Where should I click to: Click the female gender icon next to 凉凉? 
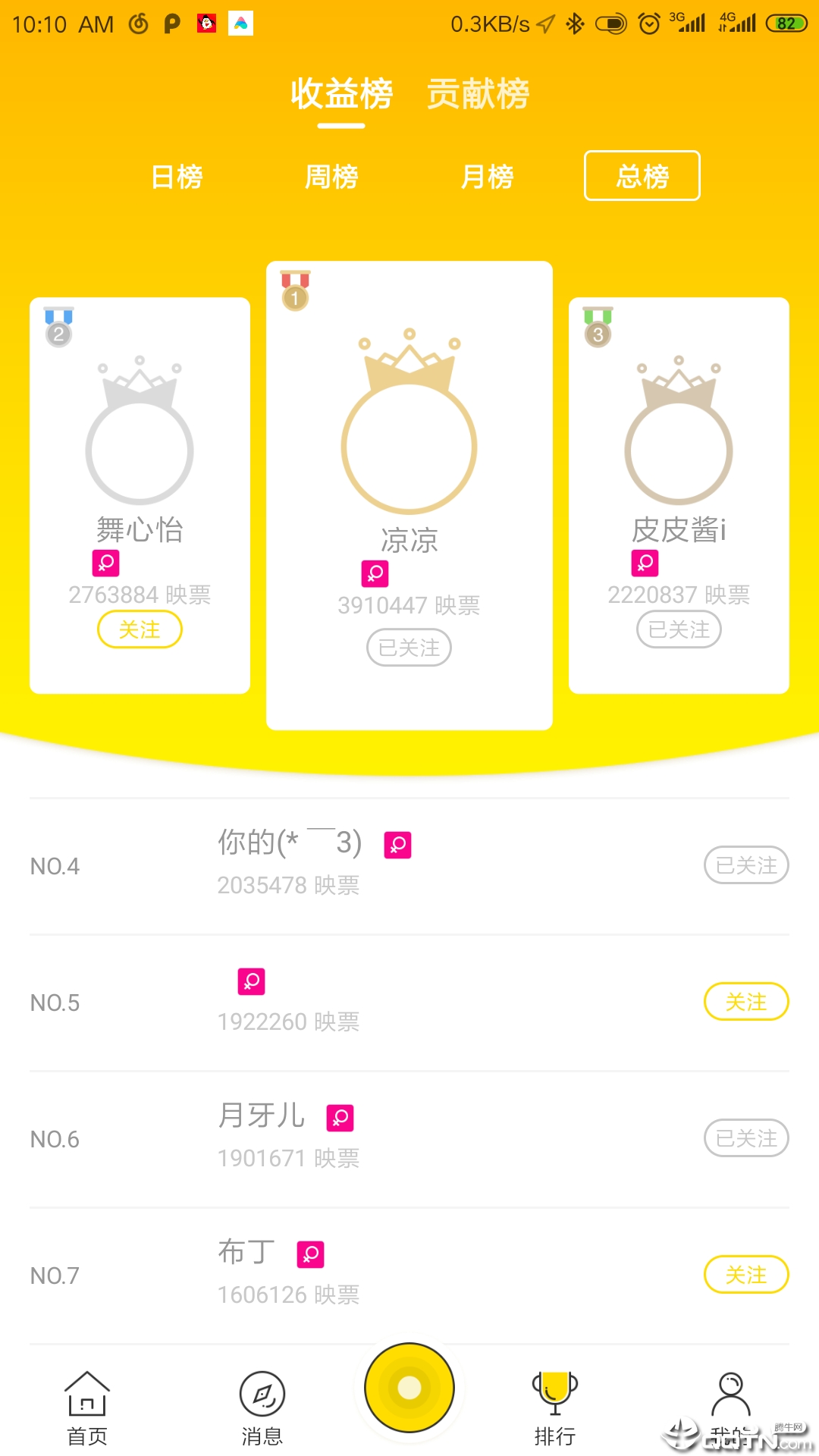point(374,573)
